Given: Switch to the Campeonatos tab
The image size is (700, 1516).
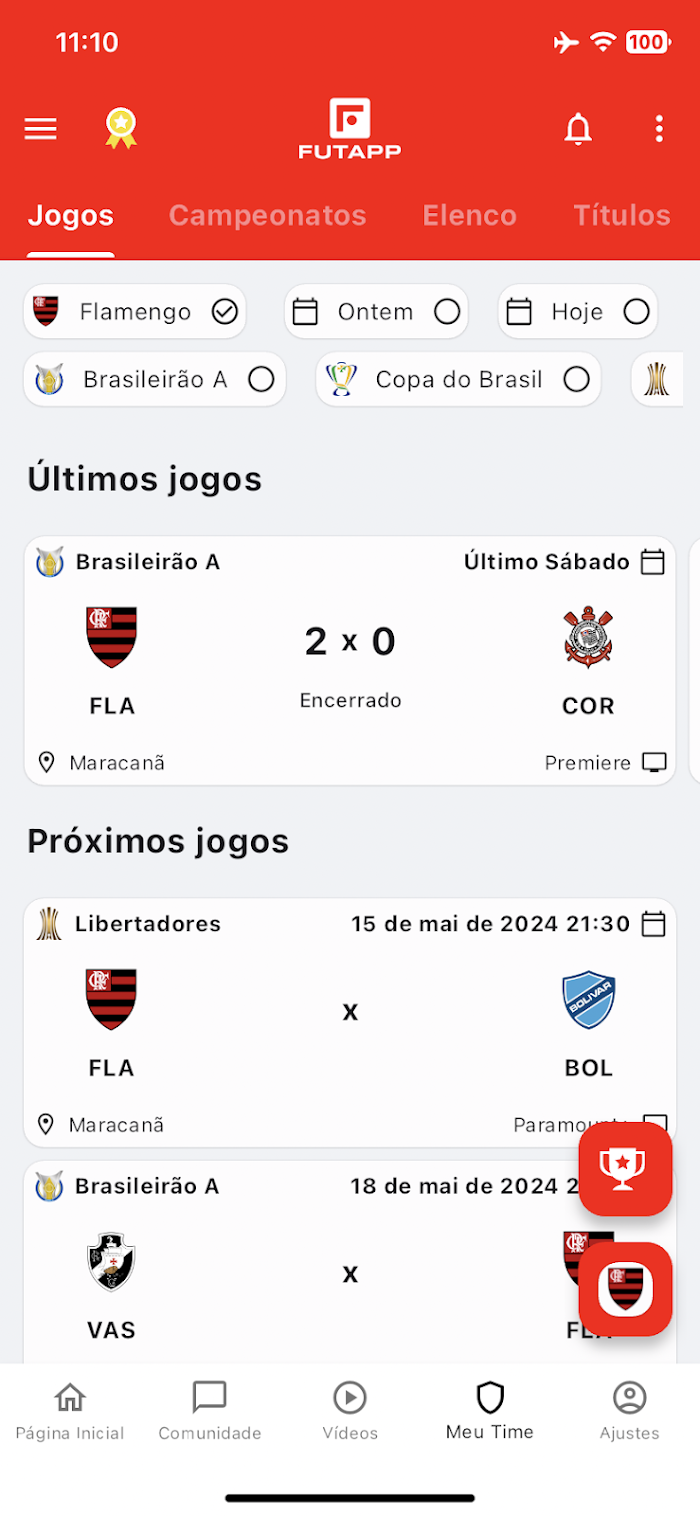Looking at the screenshot, I should pyautogui.click(x=267, y=215).
